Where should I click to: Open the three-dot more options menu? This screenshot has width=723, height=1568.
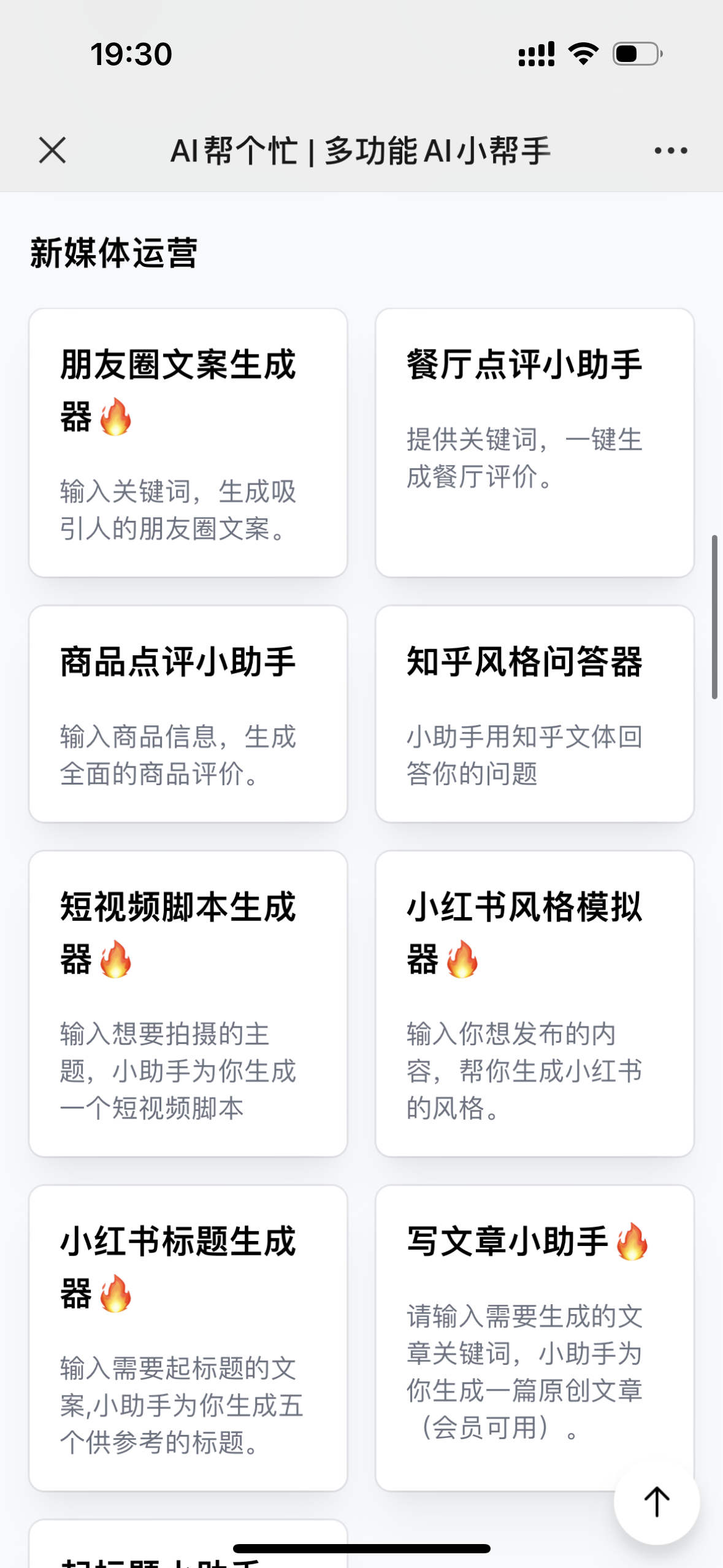tap(670, 150)
